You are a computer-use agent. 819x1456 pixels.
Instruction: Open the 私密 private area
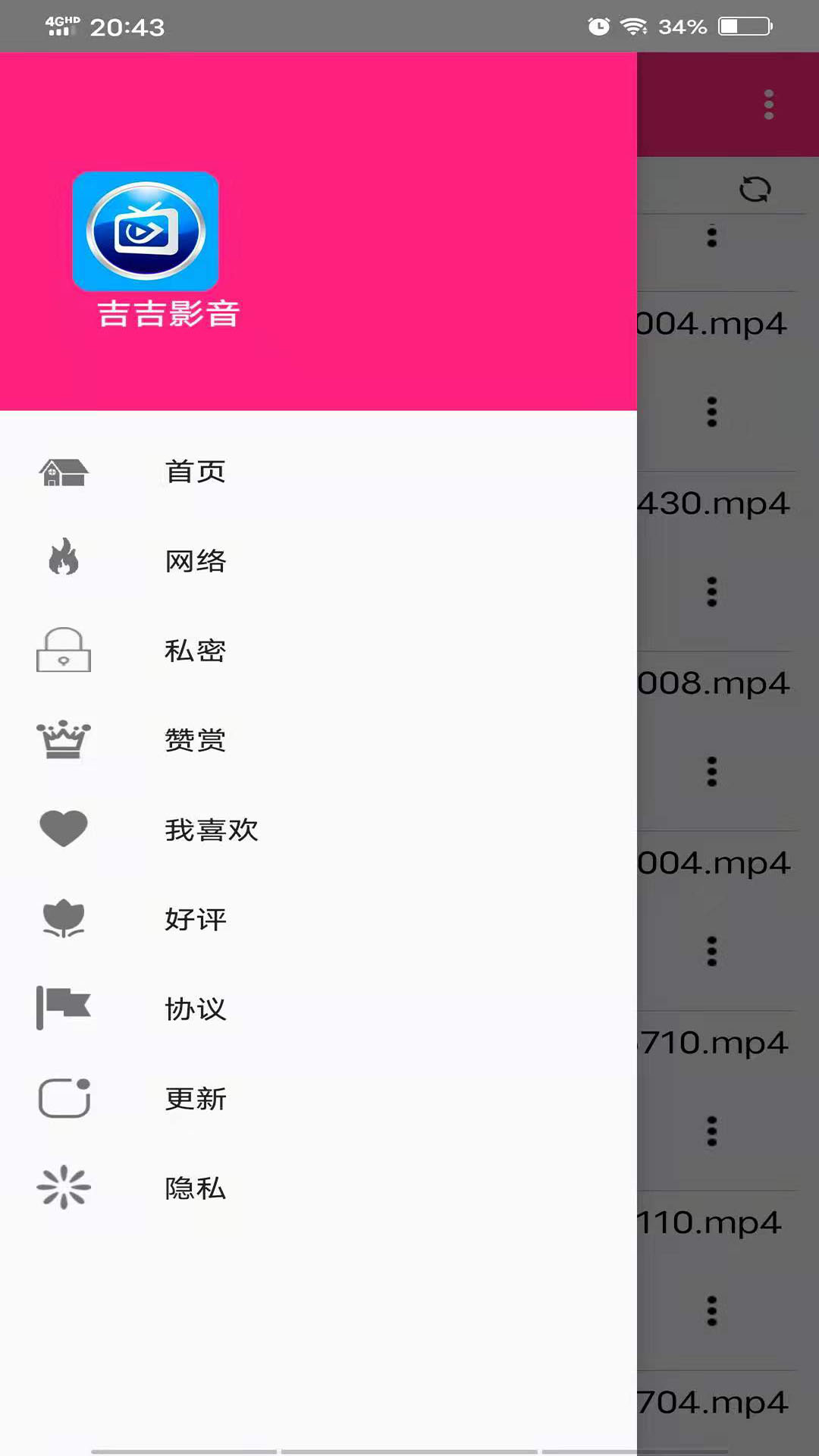[x=195, y=651]
